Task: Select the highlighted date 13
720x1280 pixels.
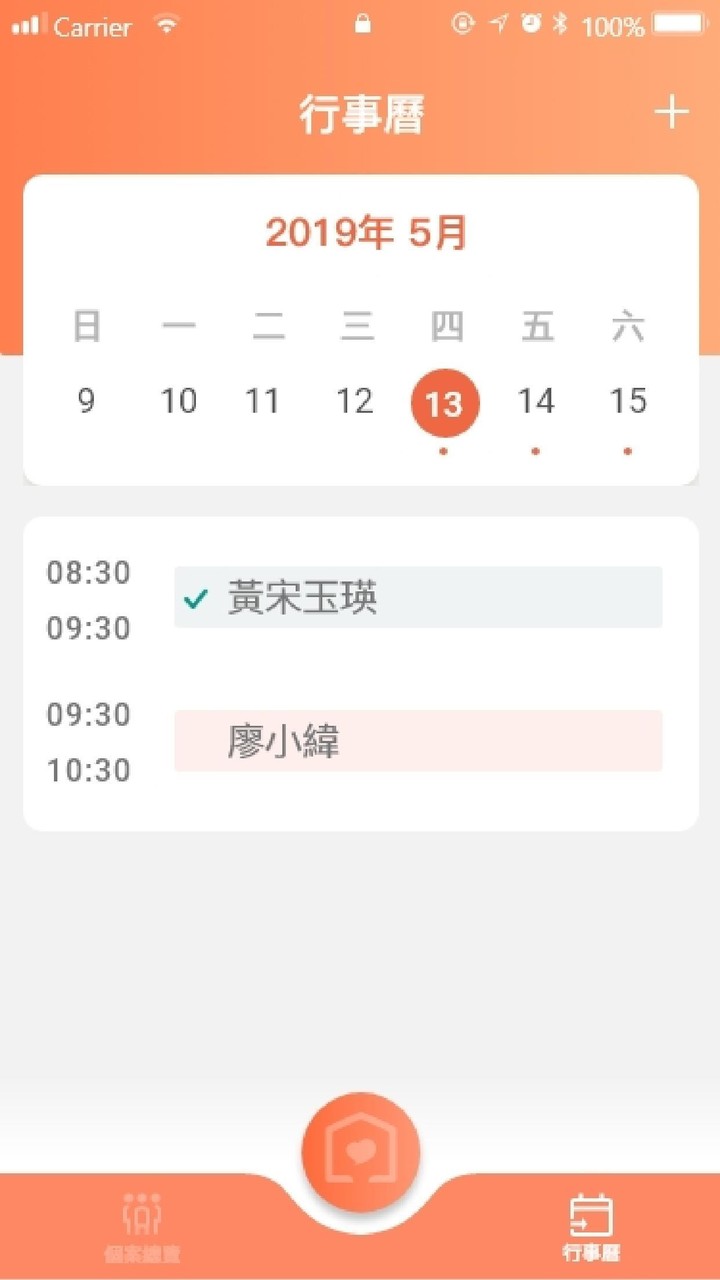Action: (445, 401)
